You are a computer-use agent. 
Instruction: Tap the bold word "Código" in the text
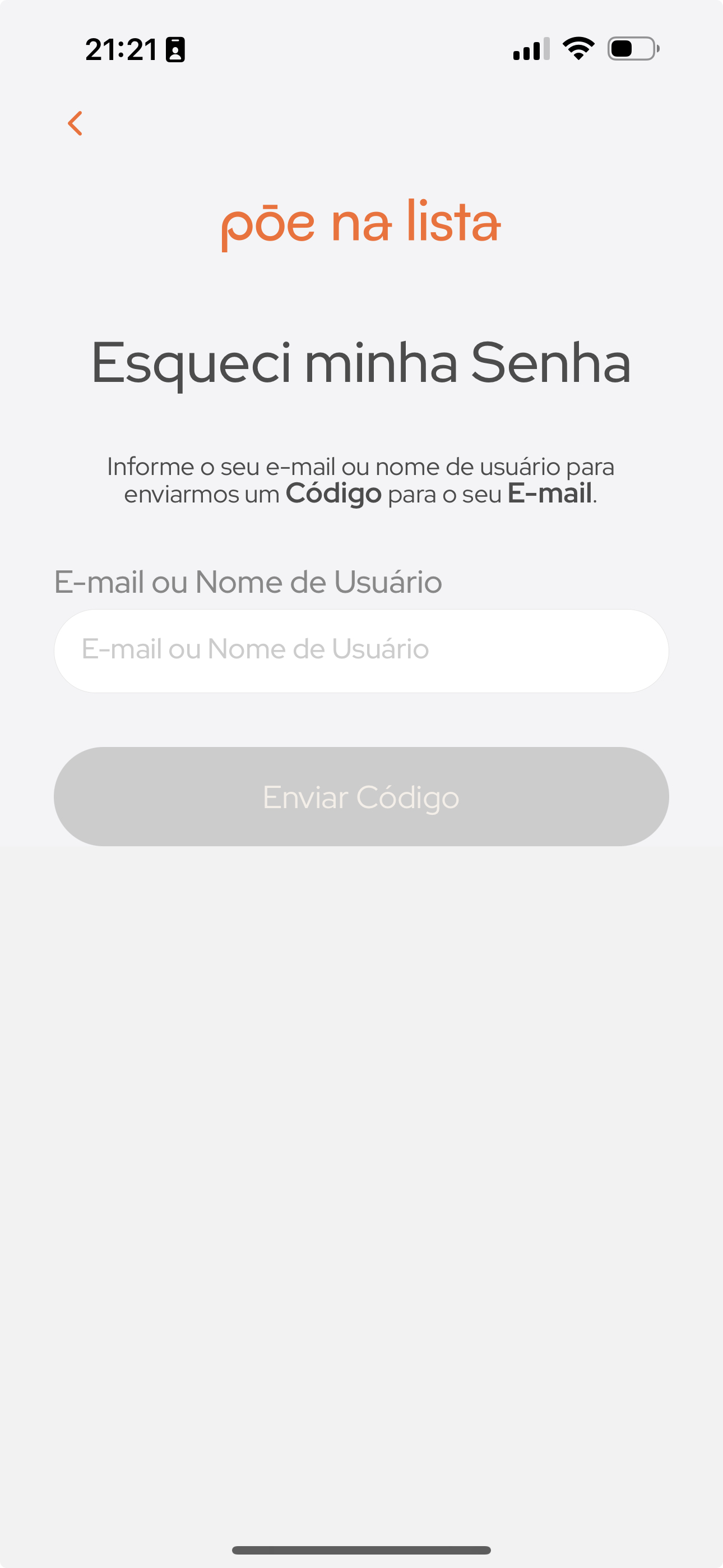coord(335,494)
